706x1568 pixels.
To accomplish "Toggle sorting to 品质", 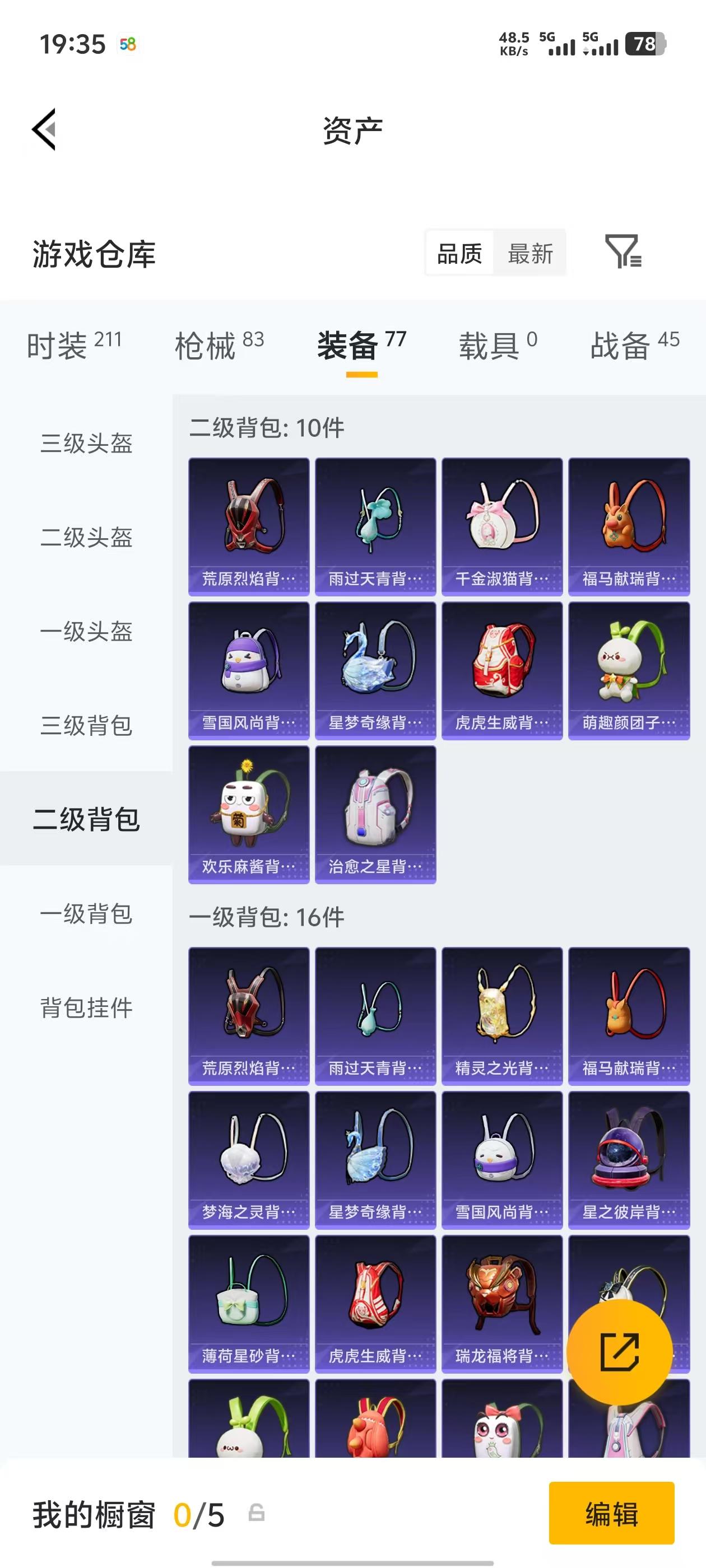I will click(x=460, y=254).
